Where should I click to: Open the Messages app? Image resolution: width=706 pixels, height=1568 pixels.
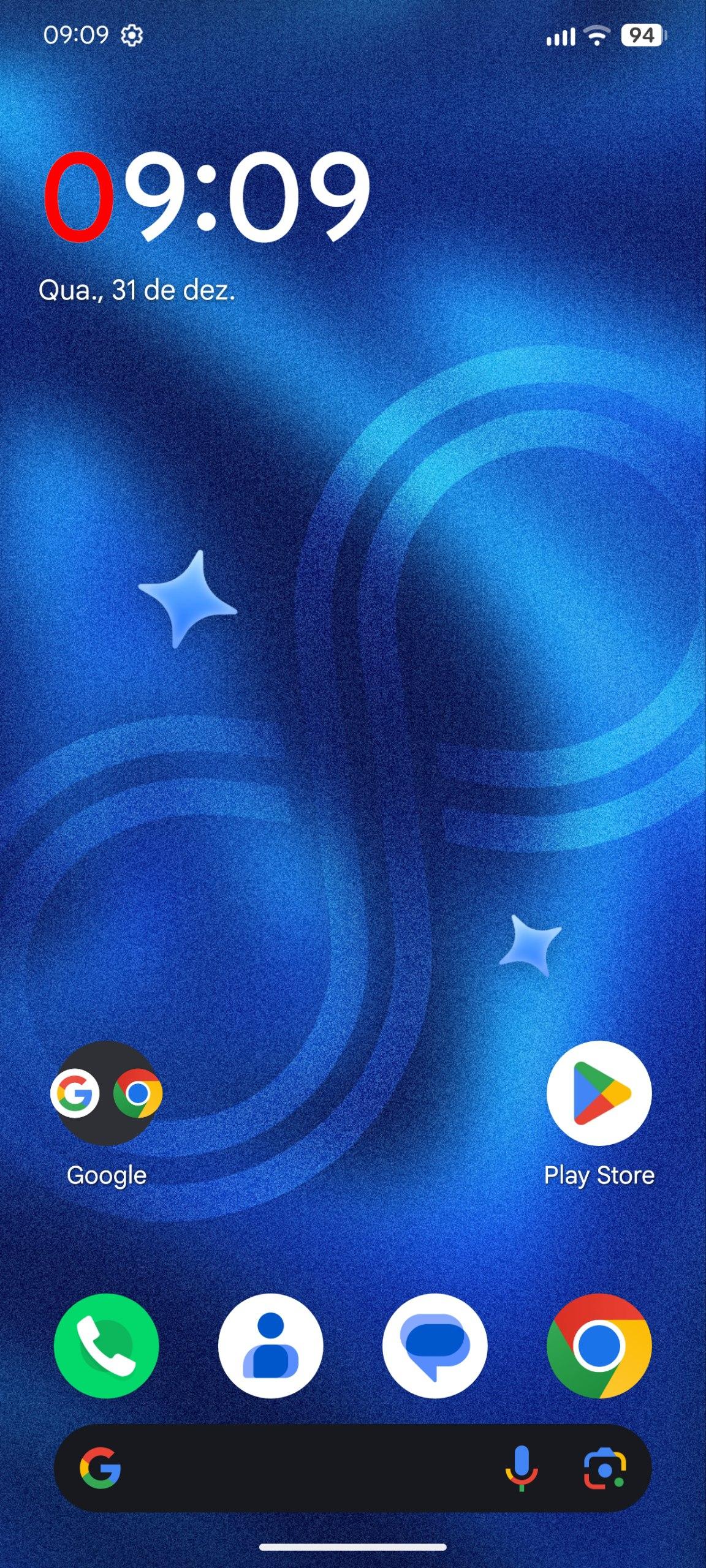[x=435, y=1346]
